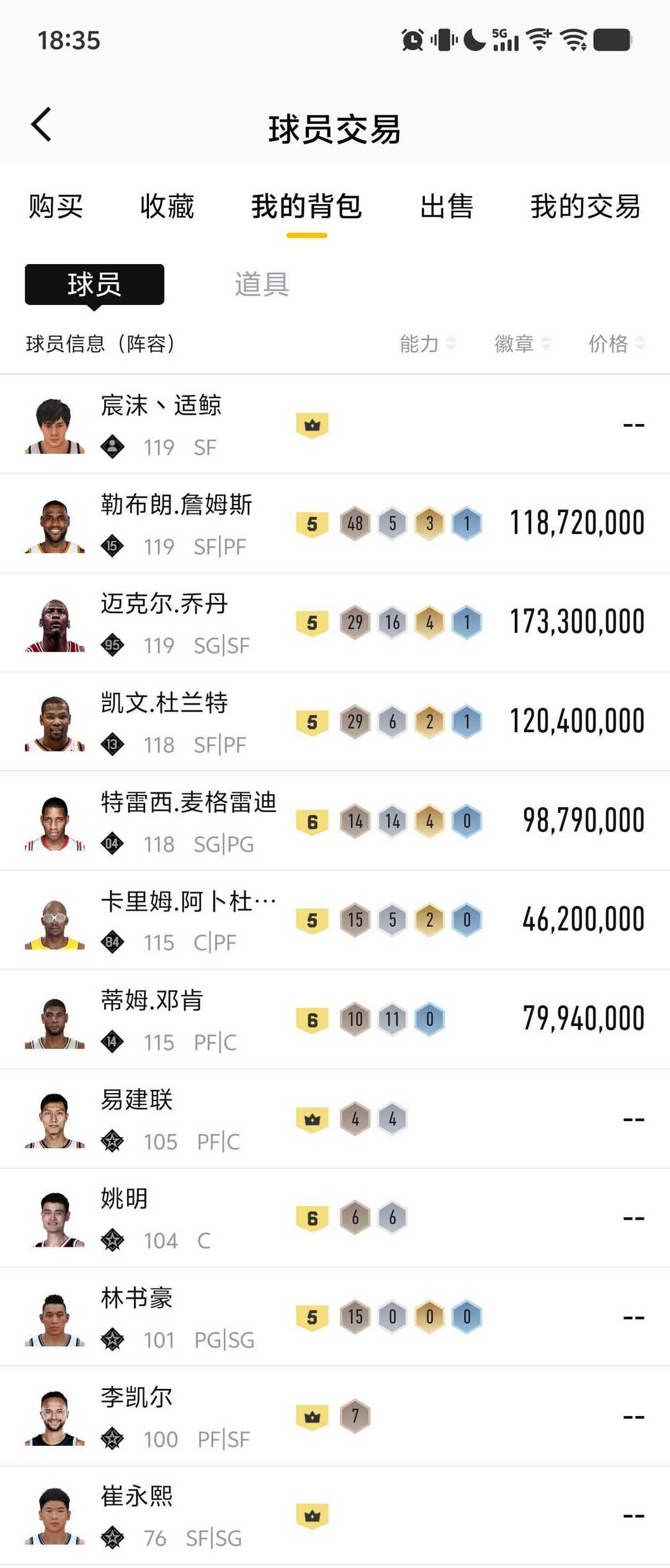
Task: Sort players by 徽章
Action: pos(522,343)
